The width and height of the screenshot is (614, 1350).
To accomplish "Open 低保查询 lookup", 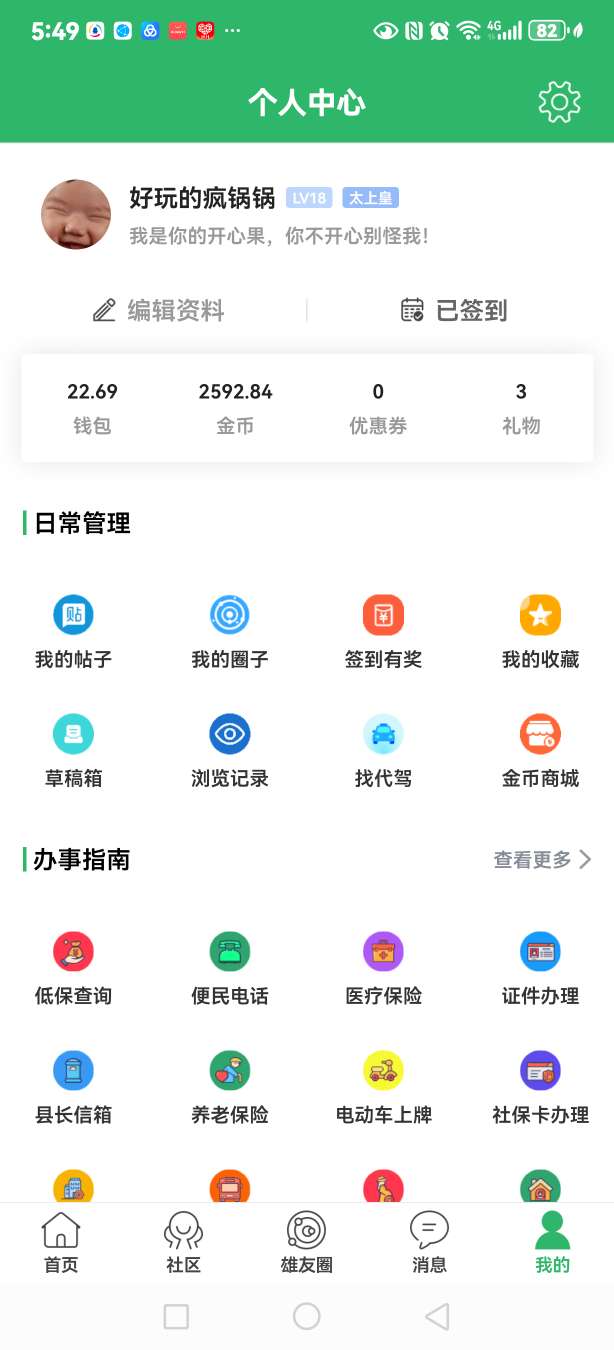I will click(73, 966).
